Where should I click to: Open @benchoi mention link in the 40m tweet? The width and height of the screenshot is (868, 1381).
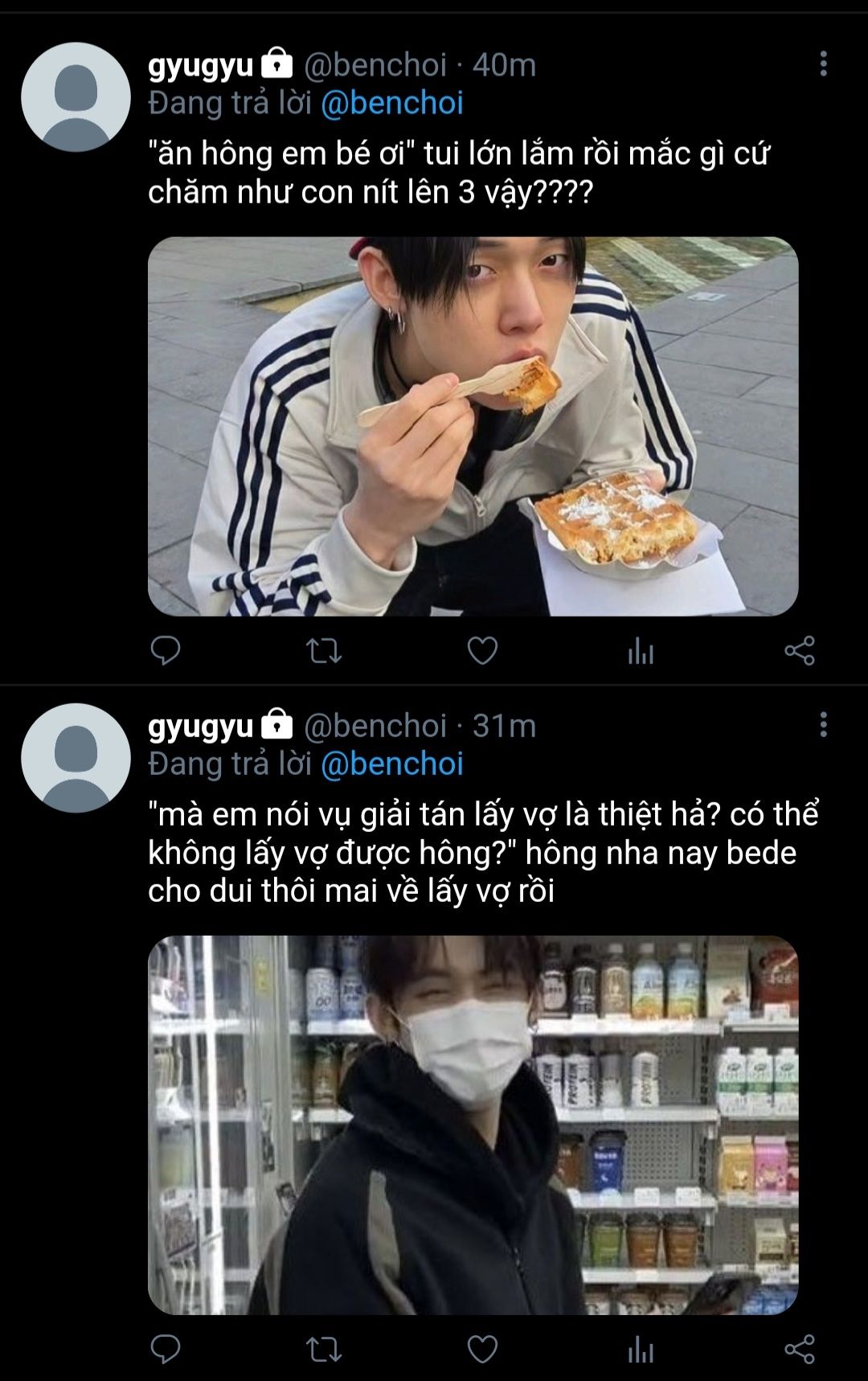click(x=392, y=104)
